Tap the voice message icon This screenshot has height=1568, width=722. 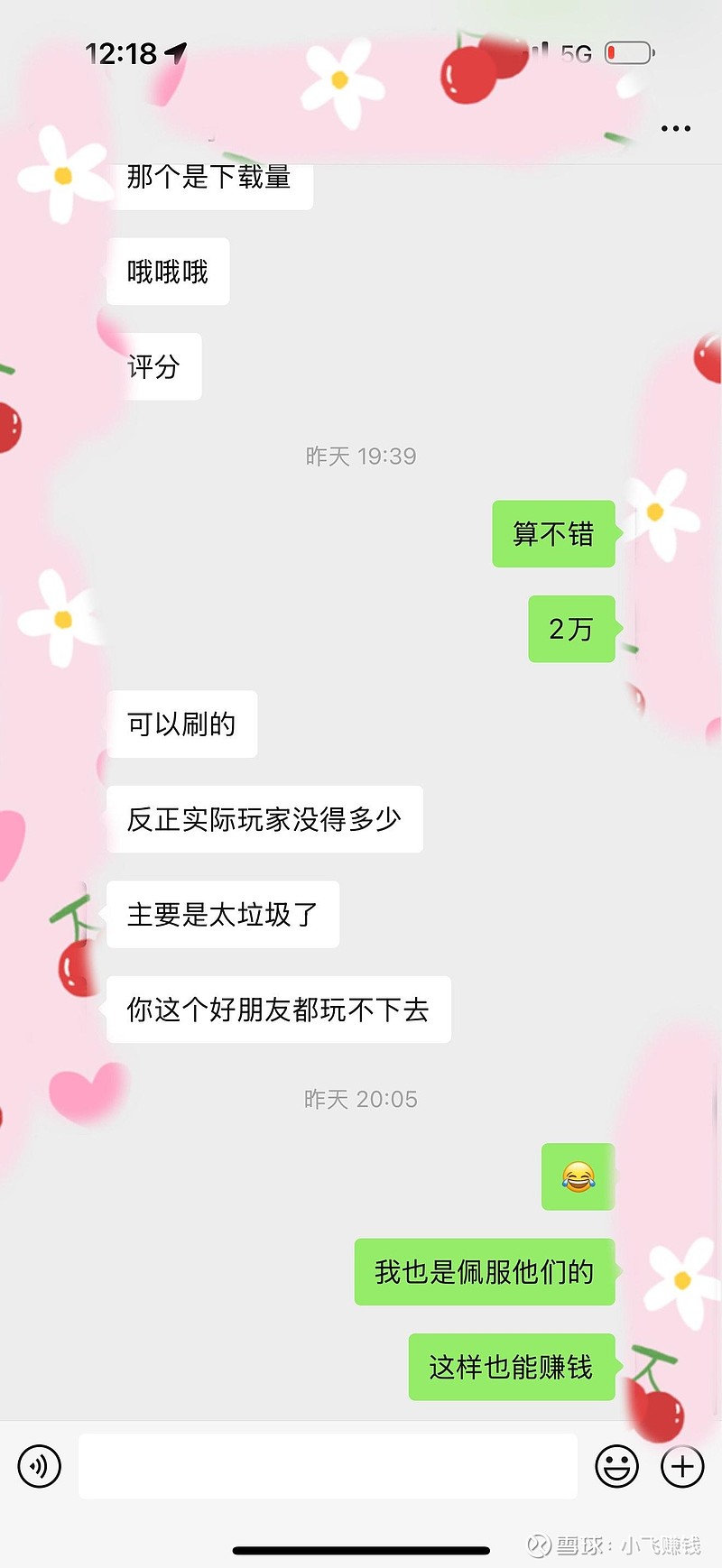38,1466
